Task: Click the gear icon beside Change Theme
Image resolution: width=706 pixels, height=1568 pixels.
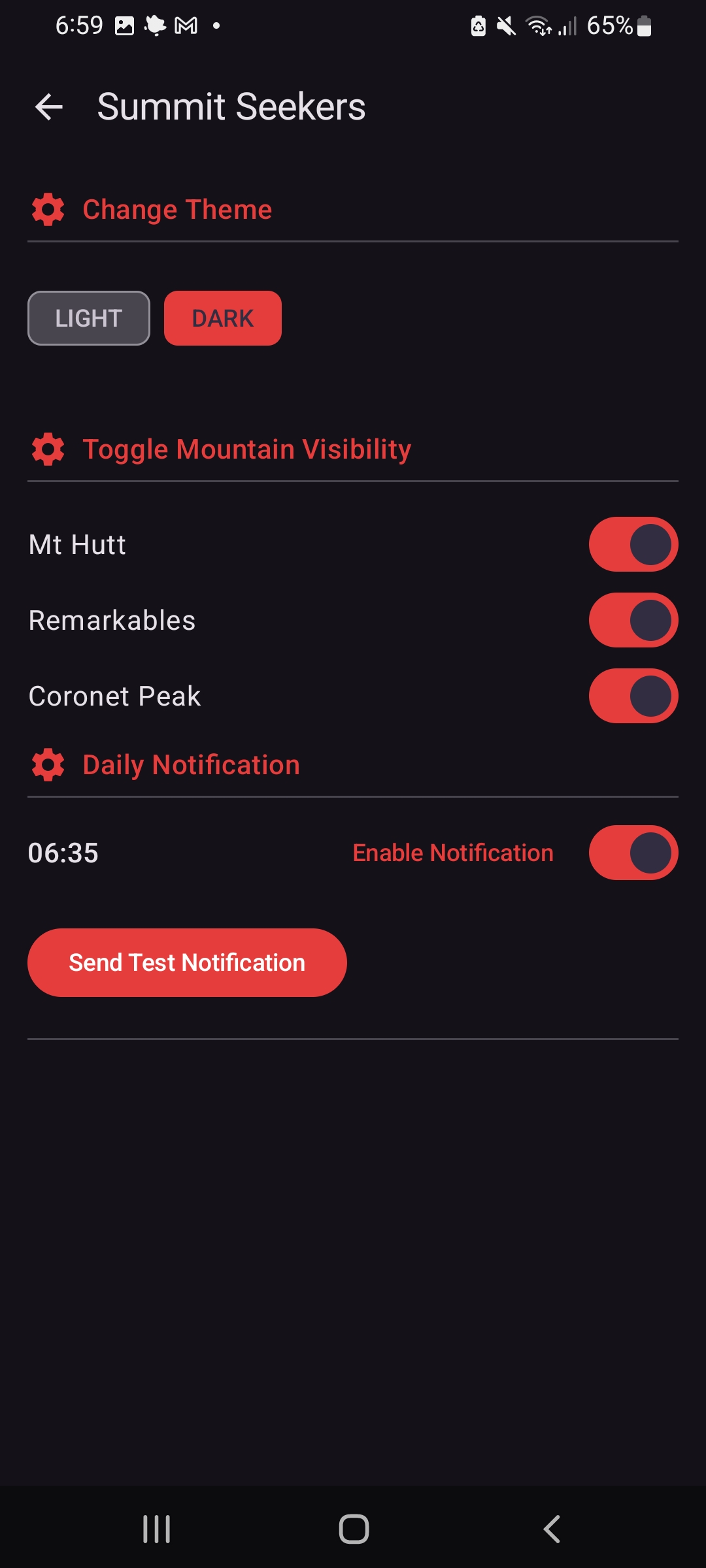Action: [46, 209]
